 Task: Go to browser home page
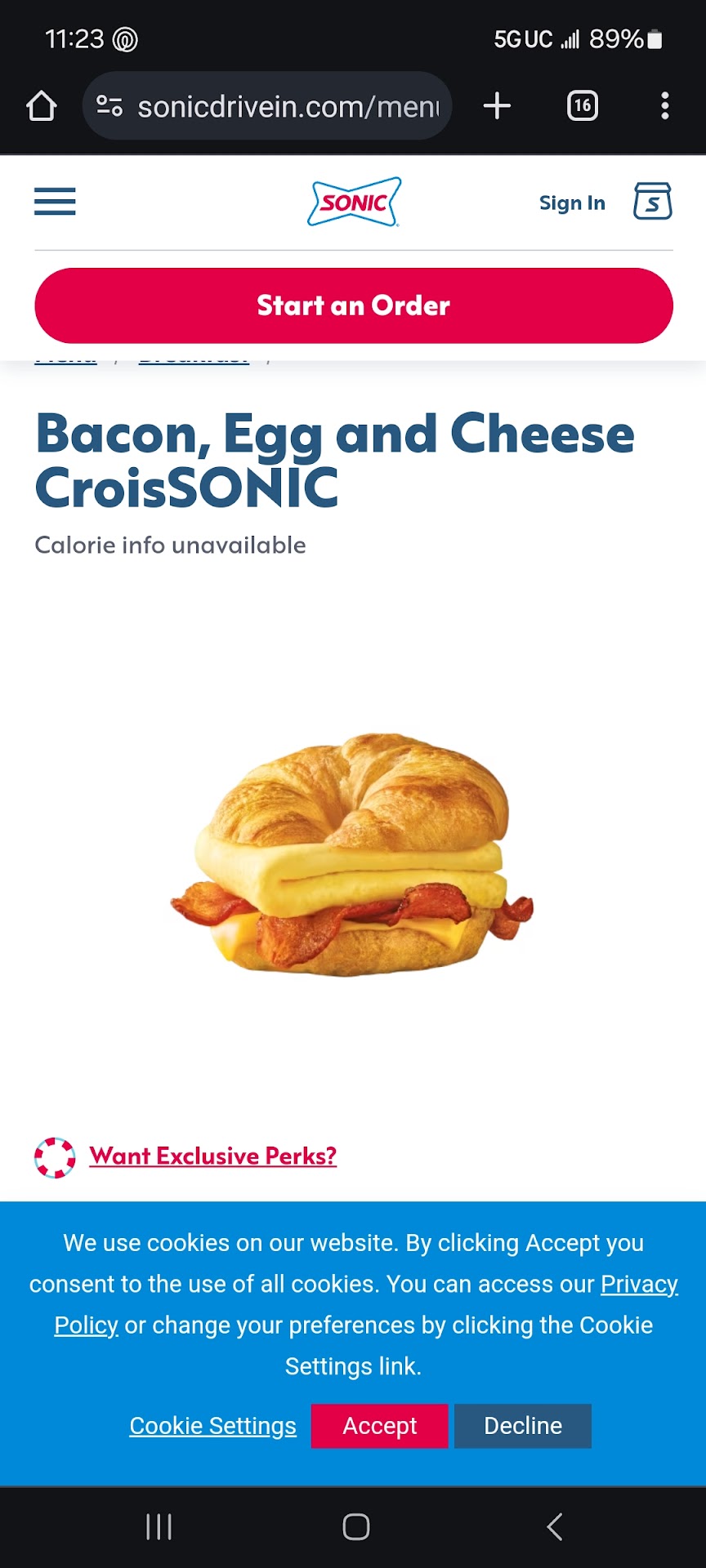click(42, 106)
